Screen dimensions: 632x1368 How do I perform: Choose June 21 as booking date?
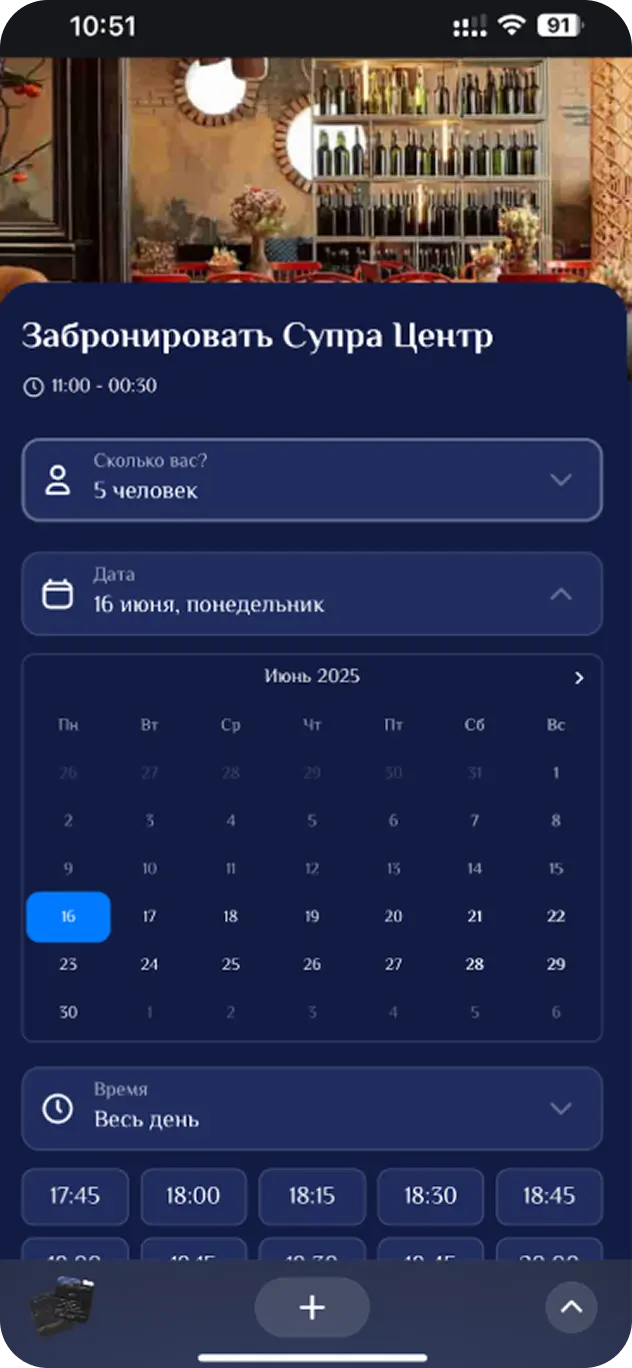click(474, 916)
